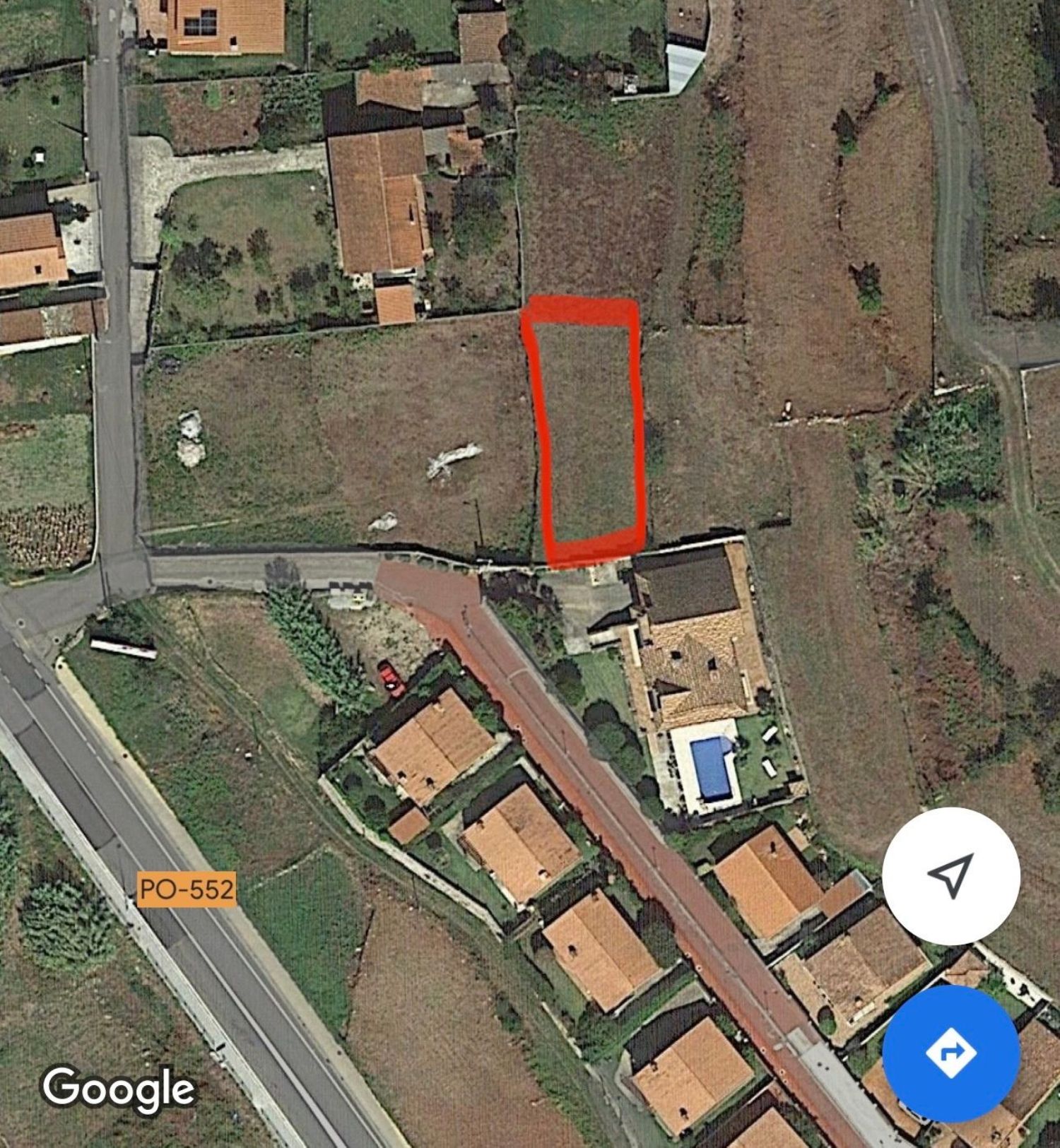Image resolution: width=1060 pixels, height=1148 pixels.
Task: Center map on my current location
Action: coord(950,876)
